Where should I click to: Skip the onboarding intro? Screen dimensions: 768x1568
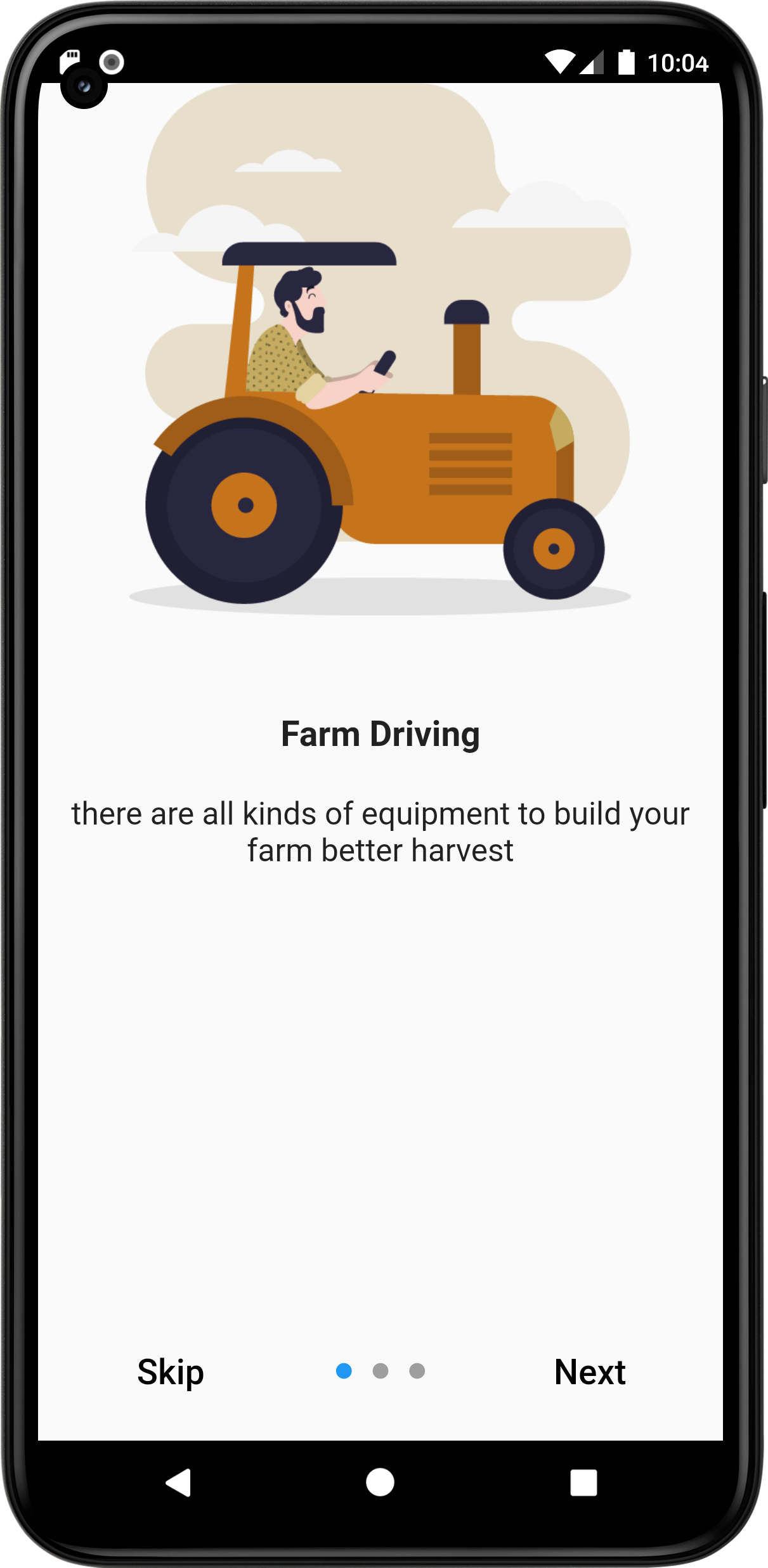click(x=170, y=1372)
